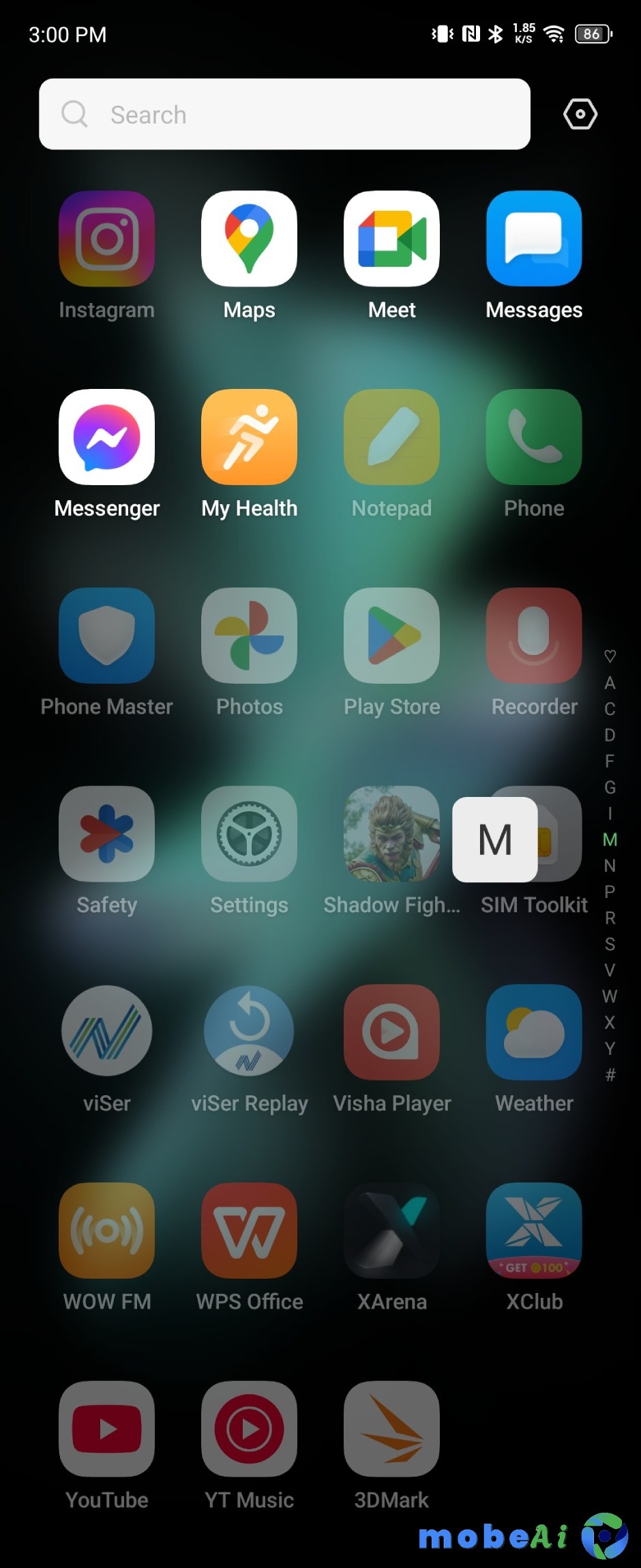Launch the Instagram app
The height and width of the screenshot is (1568, 641).
pyautogui.click(x=107, y=239)
